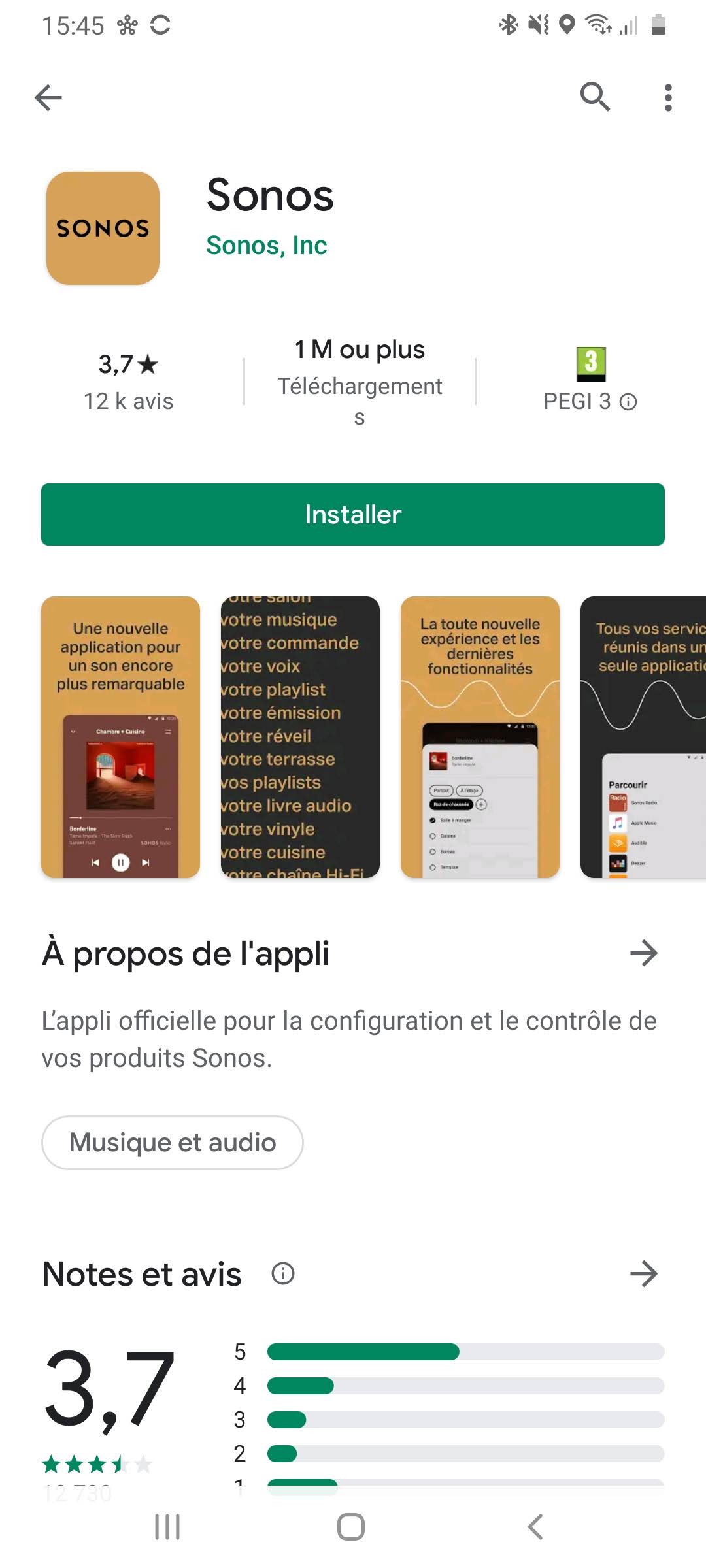Image resolution: width=706 pixels, height=1568 pixels.
Task: Open the 'Tous vos services' screenshot
Action: click(643, 737)
